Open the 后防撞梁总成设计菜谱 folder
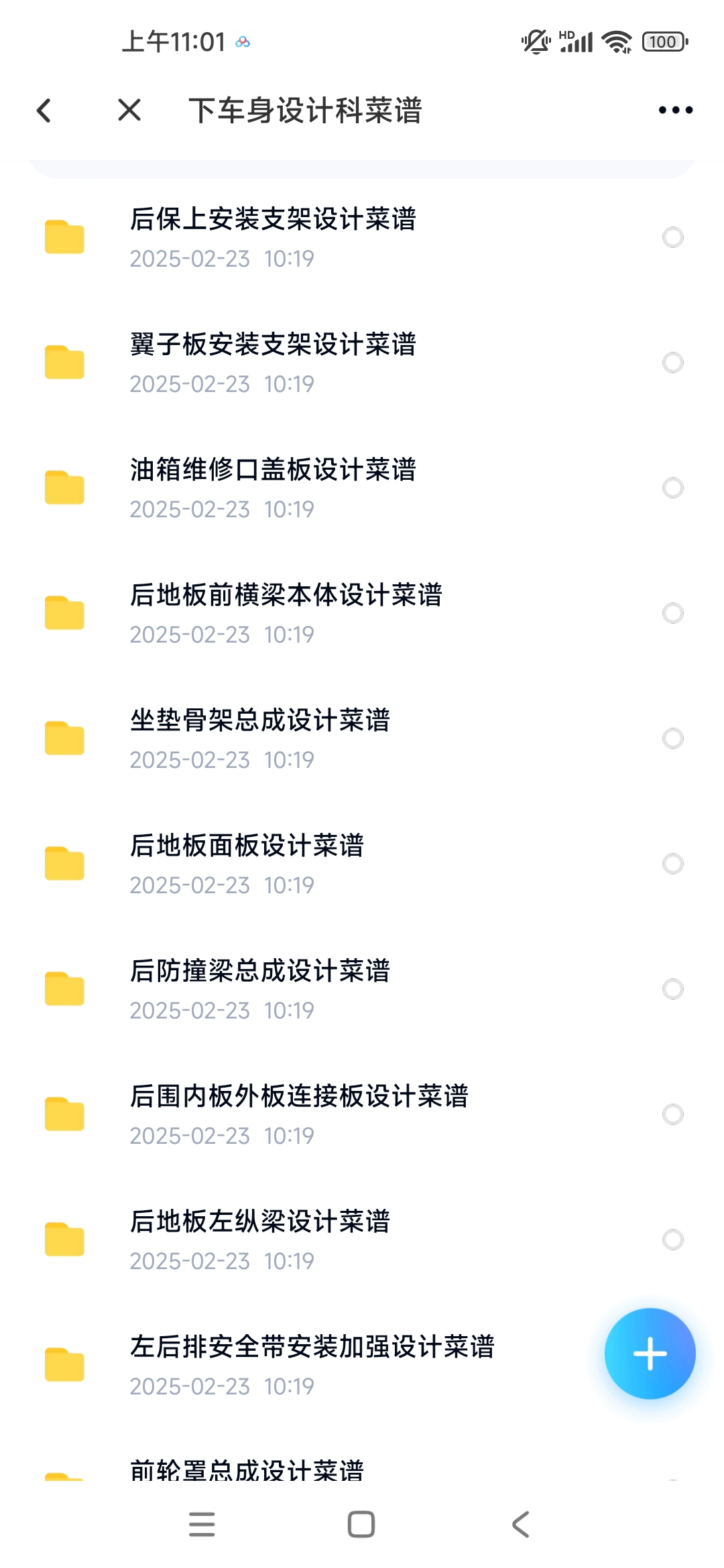Image resolution: width=724 pixels, height=1568 pixels. [x=362, y=989]
